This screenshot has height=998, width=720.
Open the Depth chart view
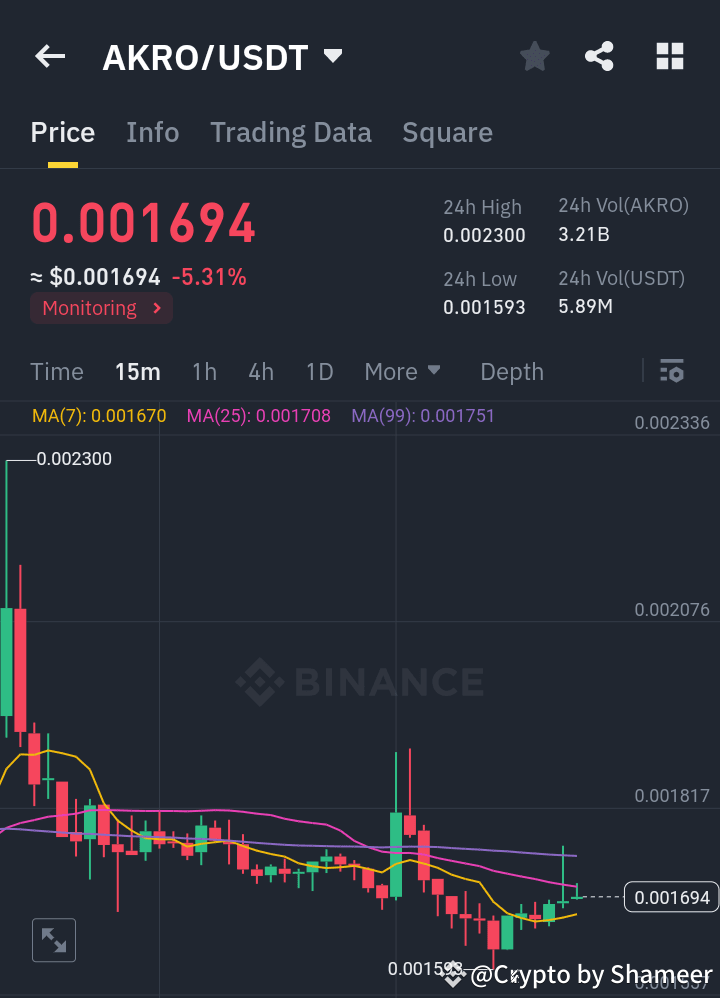click(x=511, y=371)
